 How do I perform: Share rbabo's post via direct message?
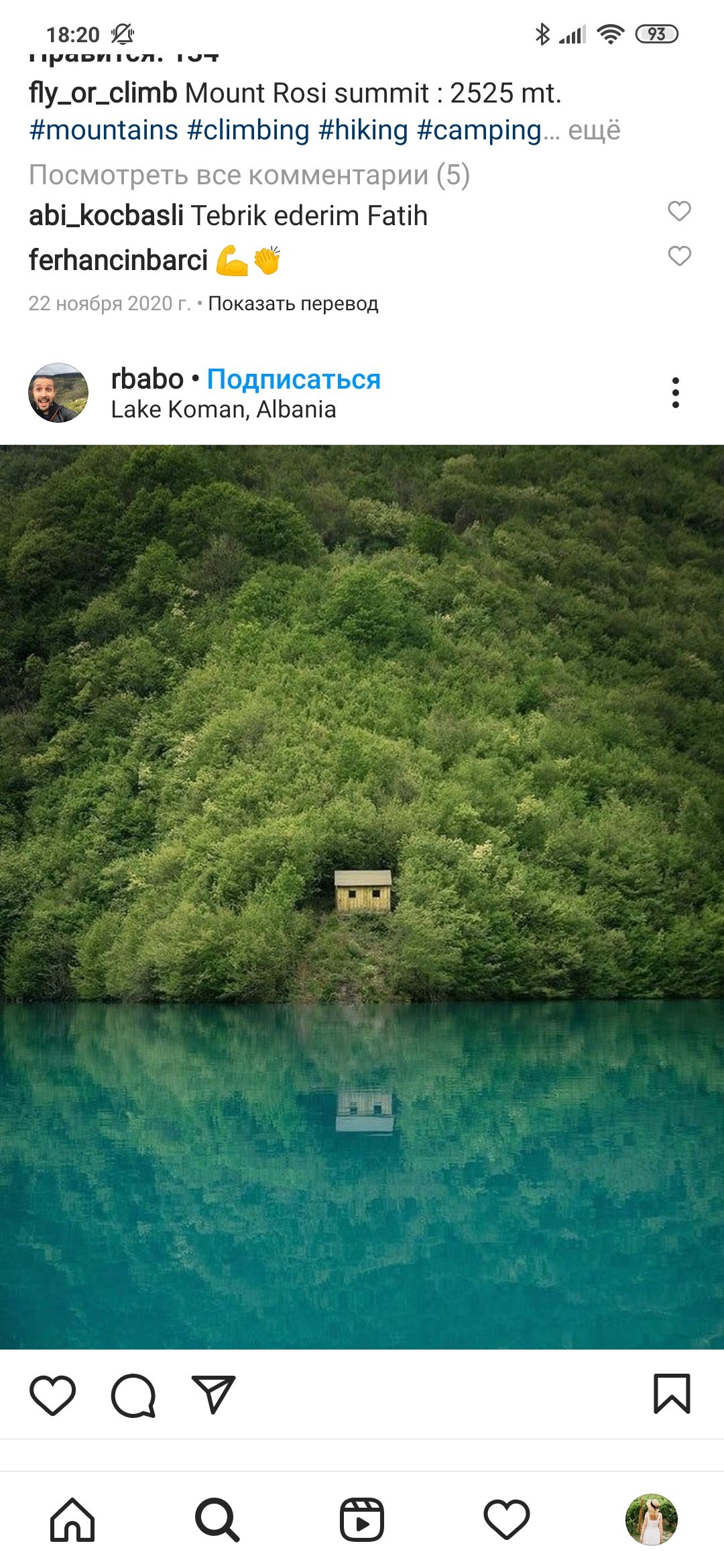coord(214,1394)
